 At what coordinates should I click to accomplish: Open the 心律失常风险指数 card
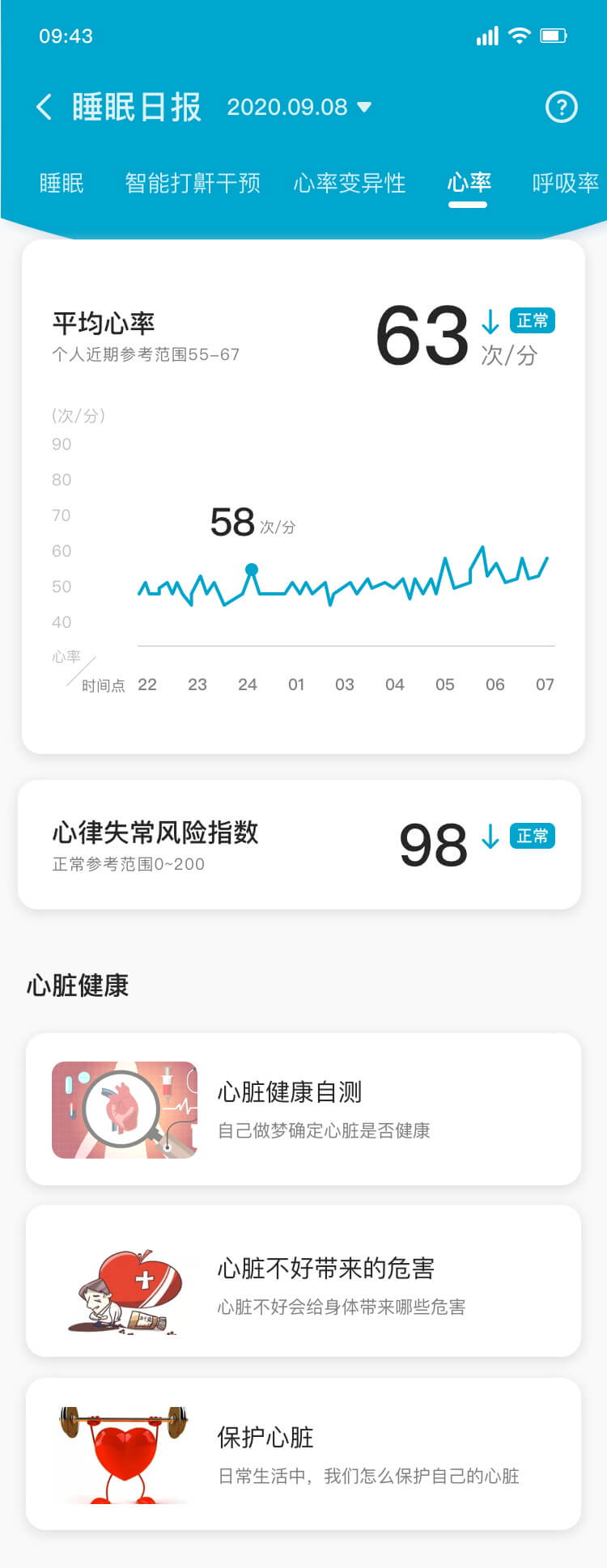299,845
